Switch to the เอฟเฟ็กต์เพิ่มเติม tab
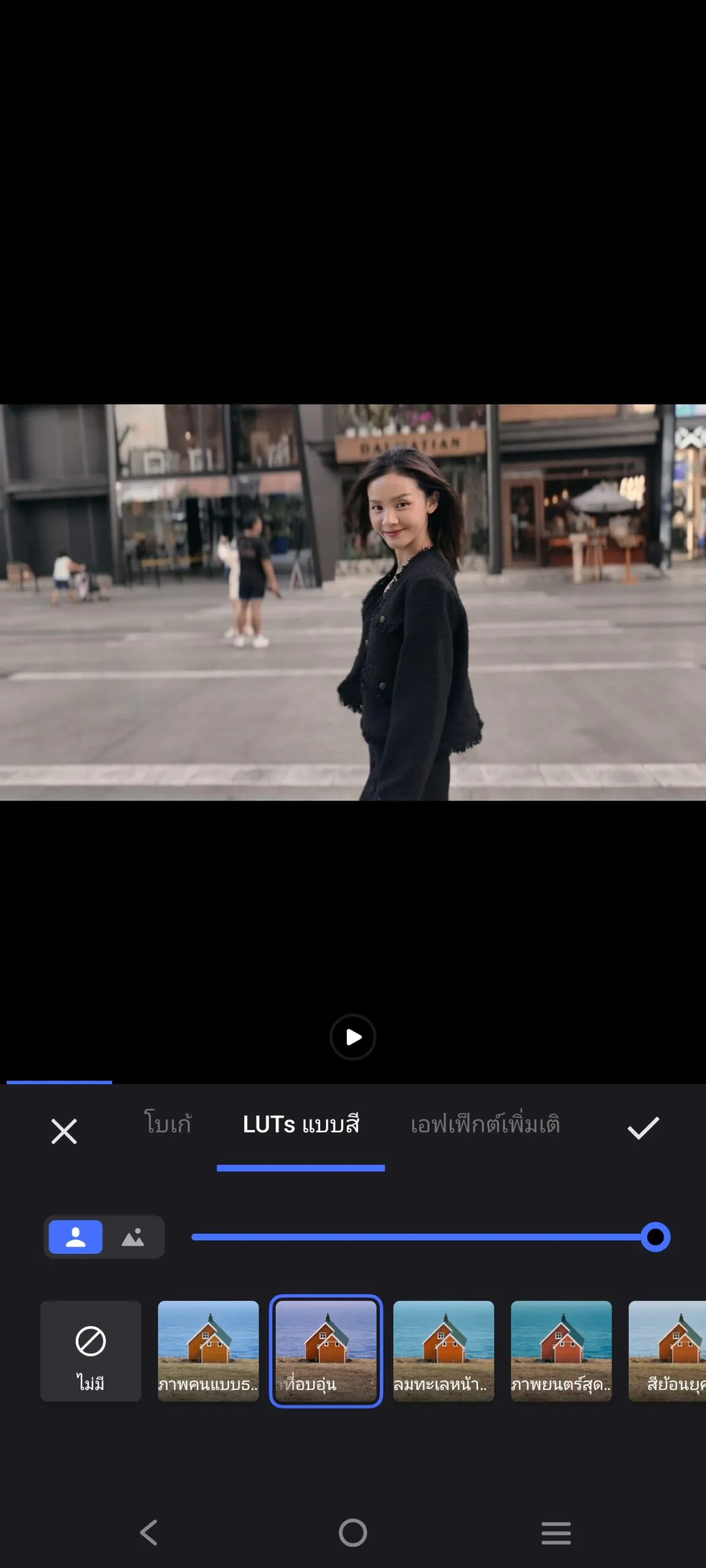This screenshot has height=1568, width=706. 485,1125
